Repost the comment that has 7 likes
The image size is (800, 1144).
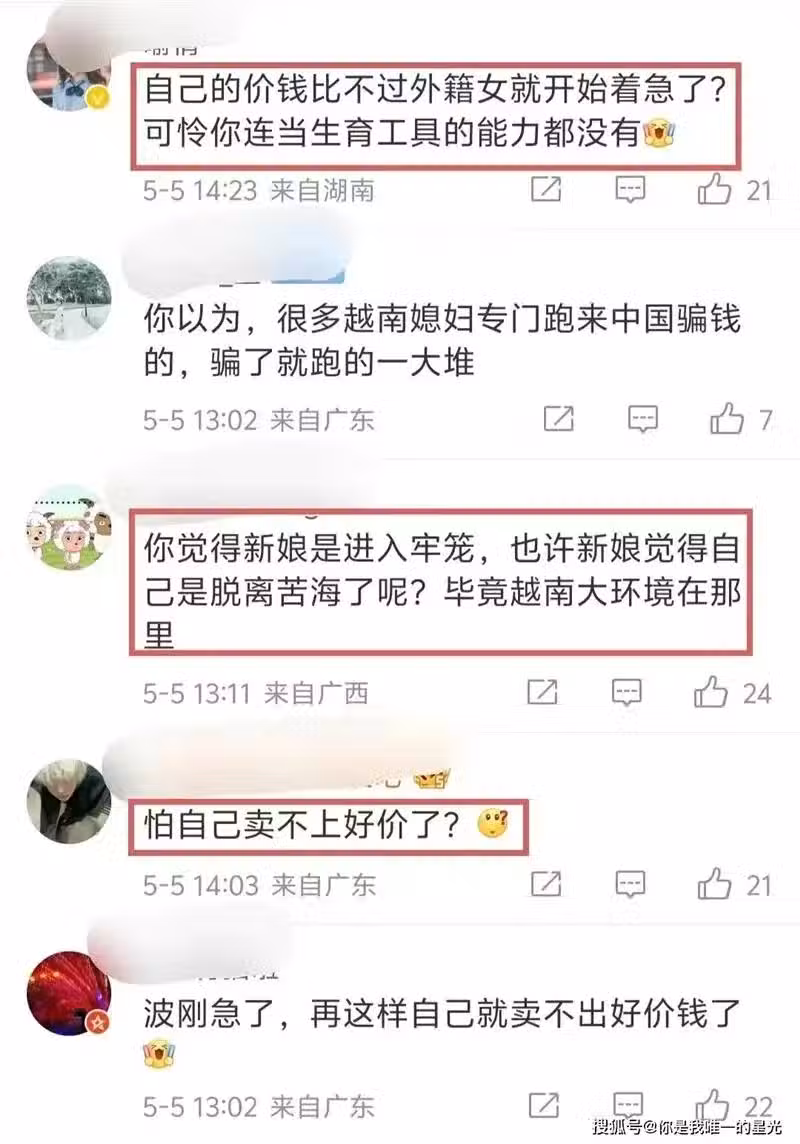(x=558, y=419)
